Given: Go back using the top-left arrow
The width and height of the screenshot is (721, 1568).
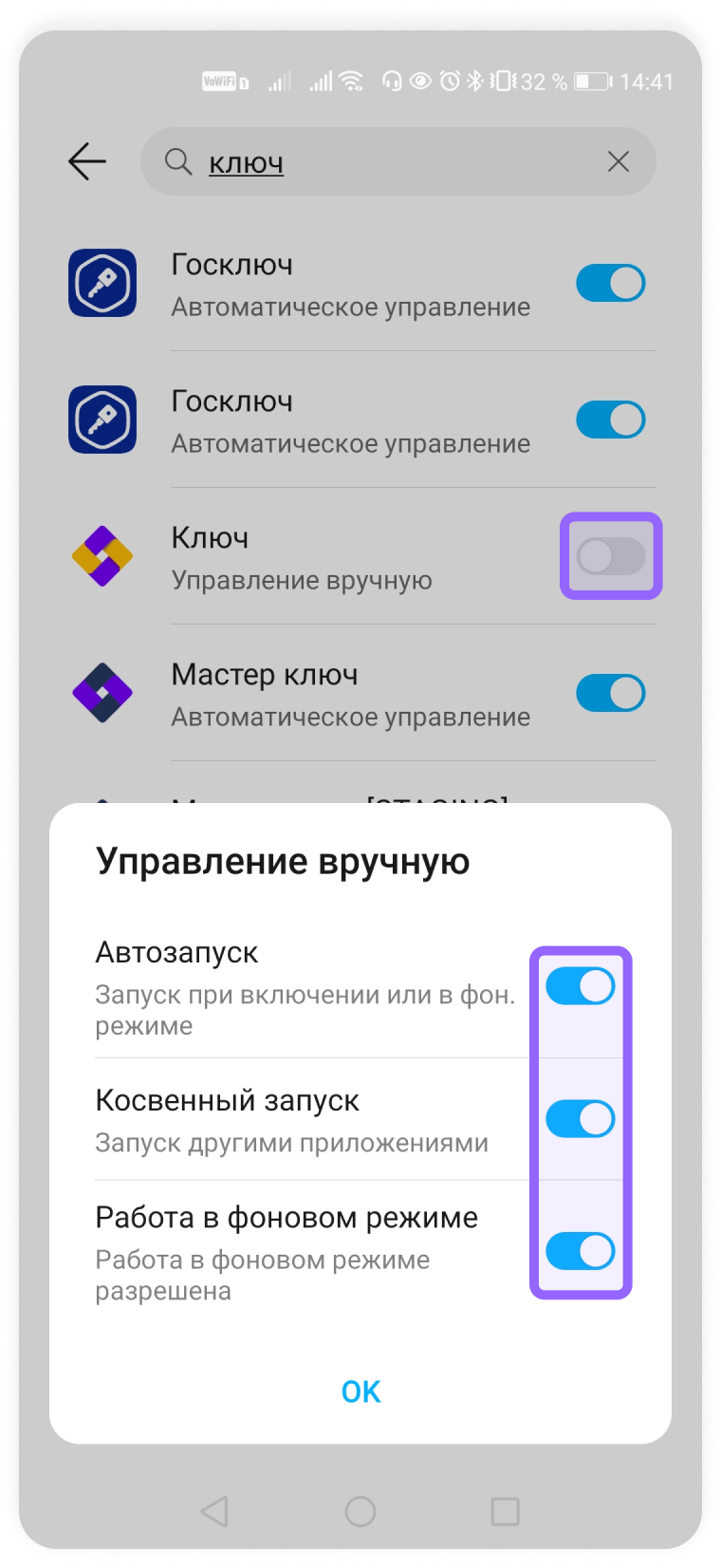Looking at the screenshot, I should pos(87,161).
